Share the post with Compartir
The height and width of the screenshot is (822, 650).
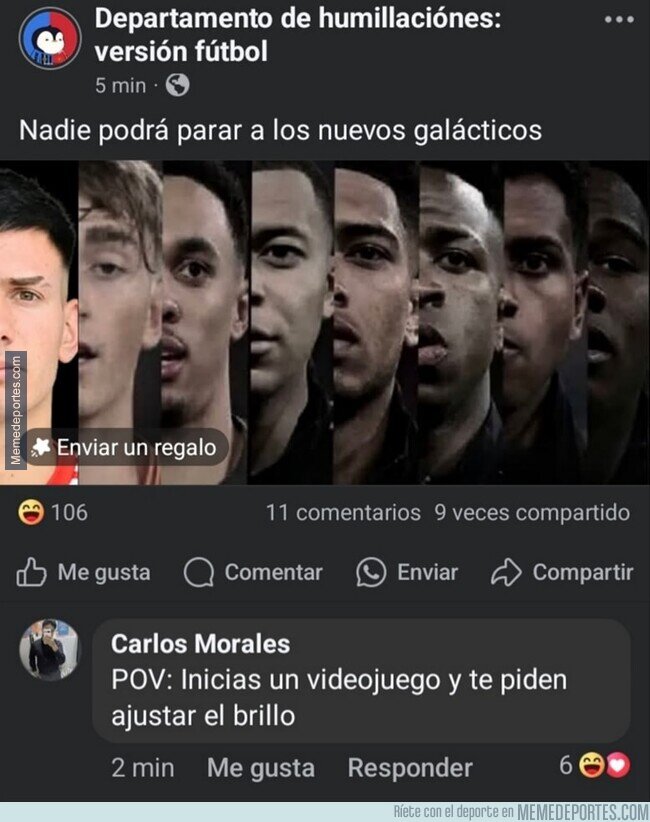coord(562,572)
